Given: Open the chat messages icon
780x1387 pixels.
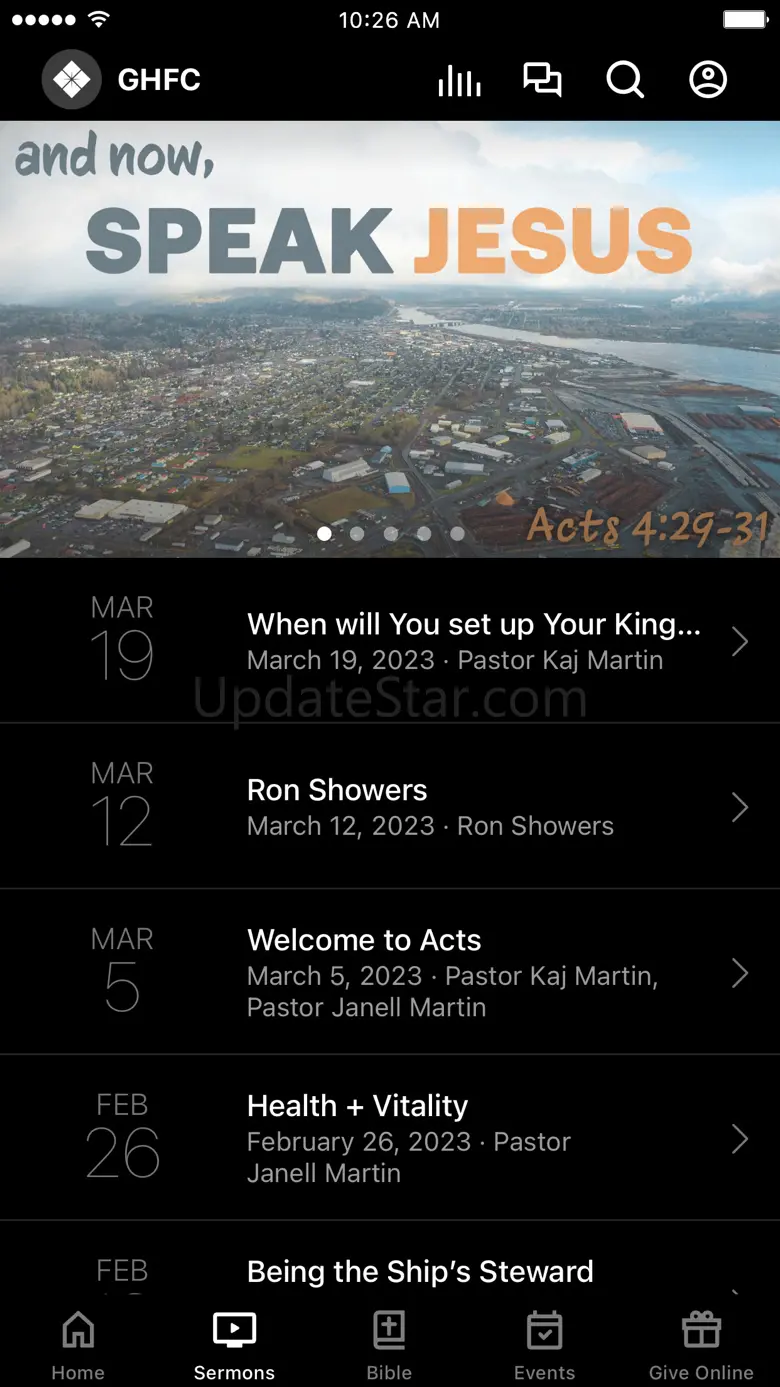Looking at the screenshot, I should [542, 80].
